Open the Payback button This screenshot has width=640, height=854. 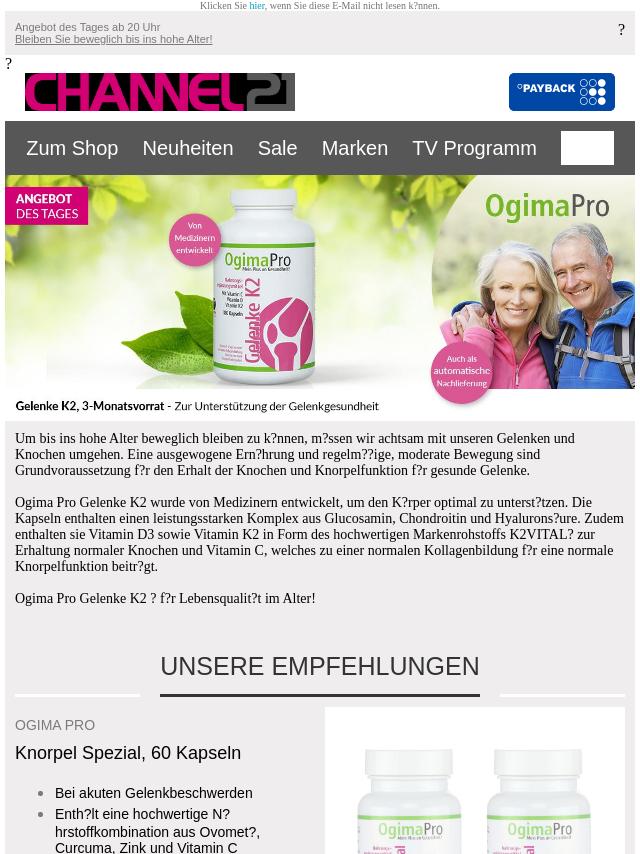click(x=561, y=92)
